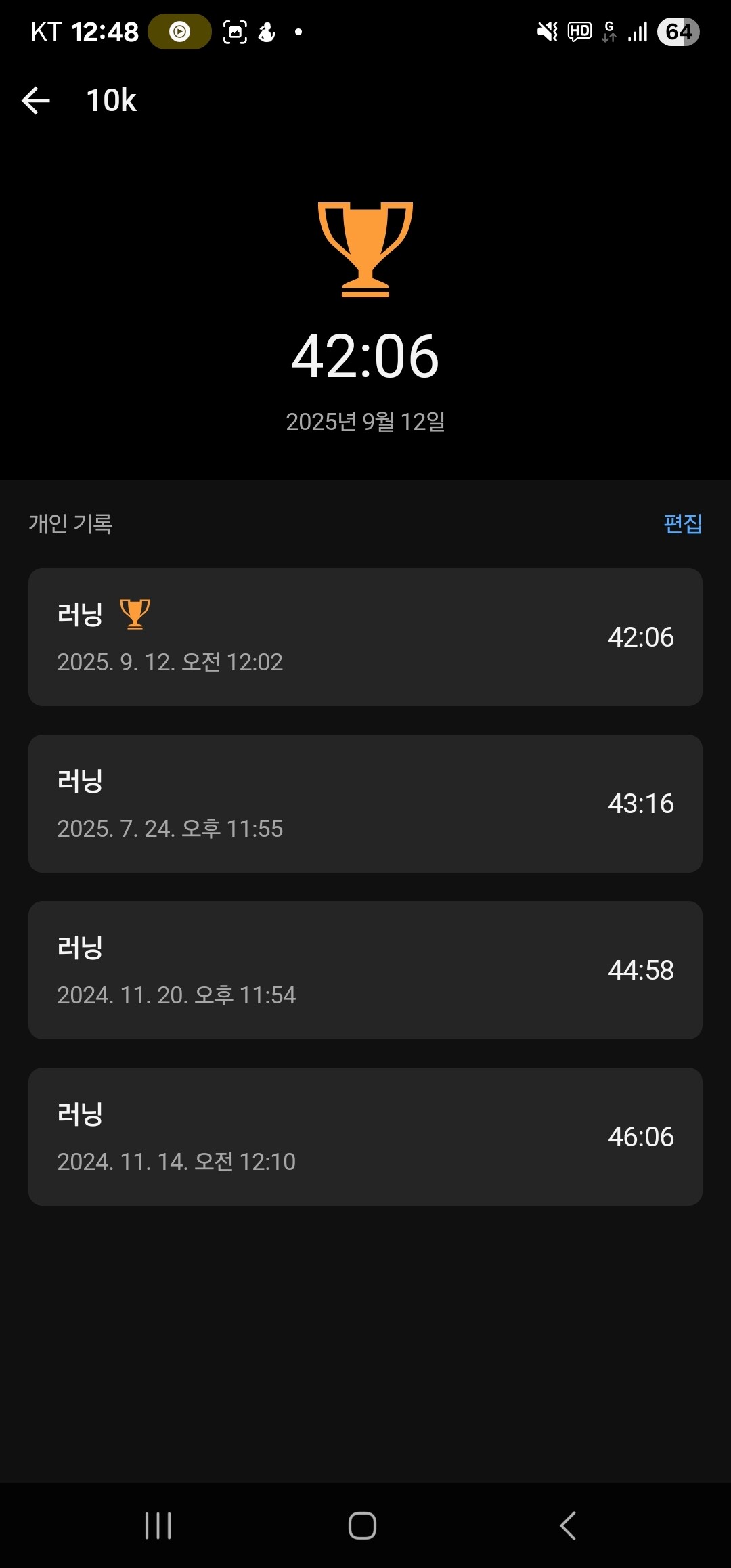Open the 43:16 running record from 2025. 7. 24.

[365, 804]
